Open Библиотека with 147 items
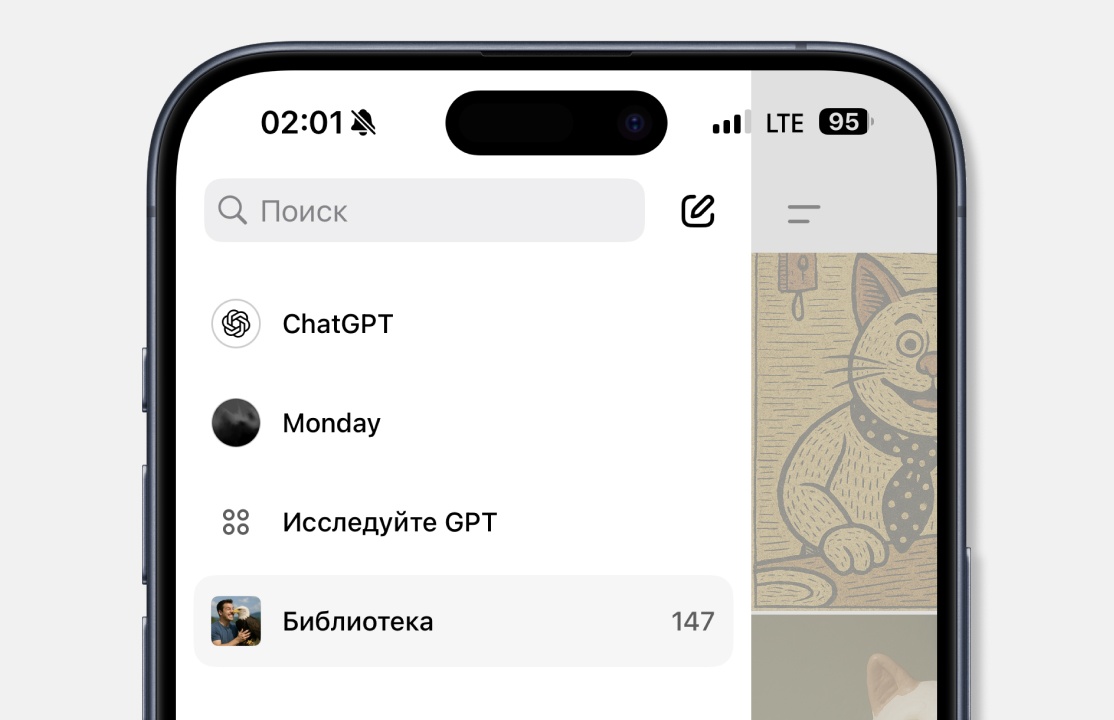Screen dimensions: 1114x720 463,621
